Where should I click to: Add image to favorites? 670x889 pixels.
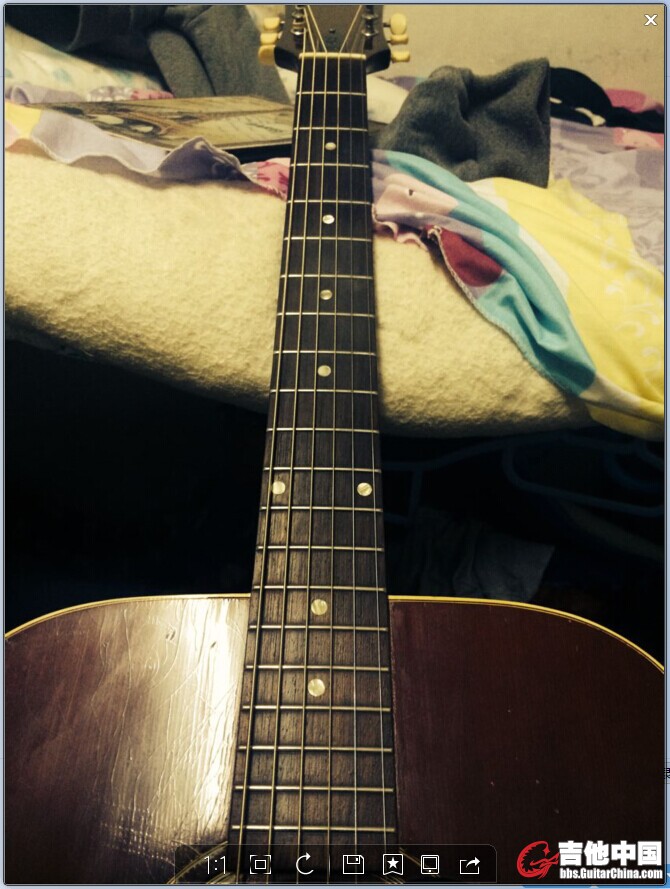[x=392, y=865]
